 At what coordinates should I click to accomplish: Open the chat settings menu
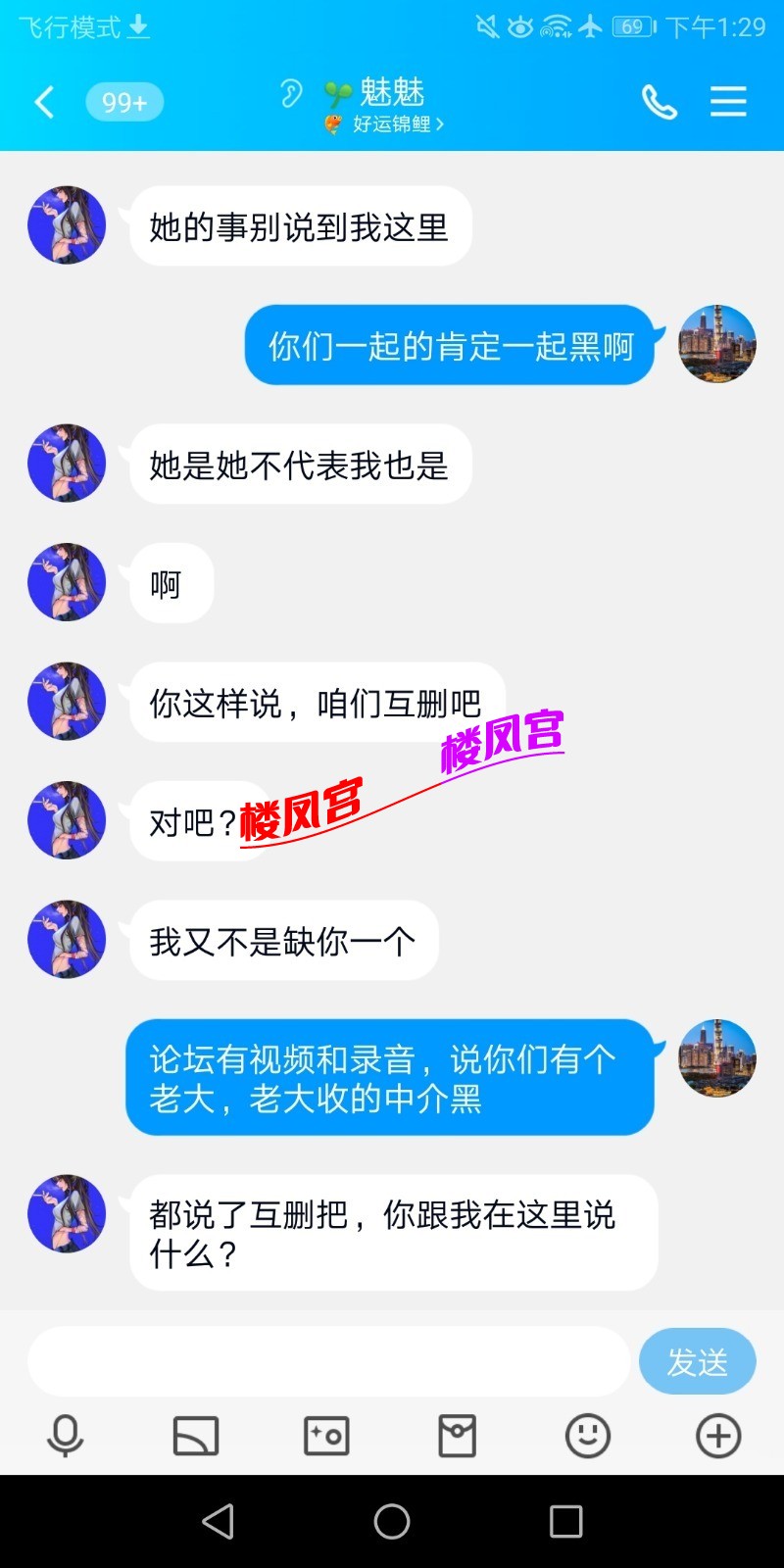coord(727,102)
